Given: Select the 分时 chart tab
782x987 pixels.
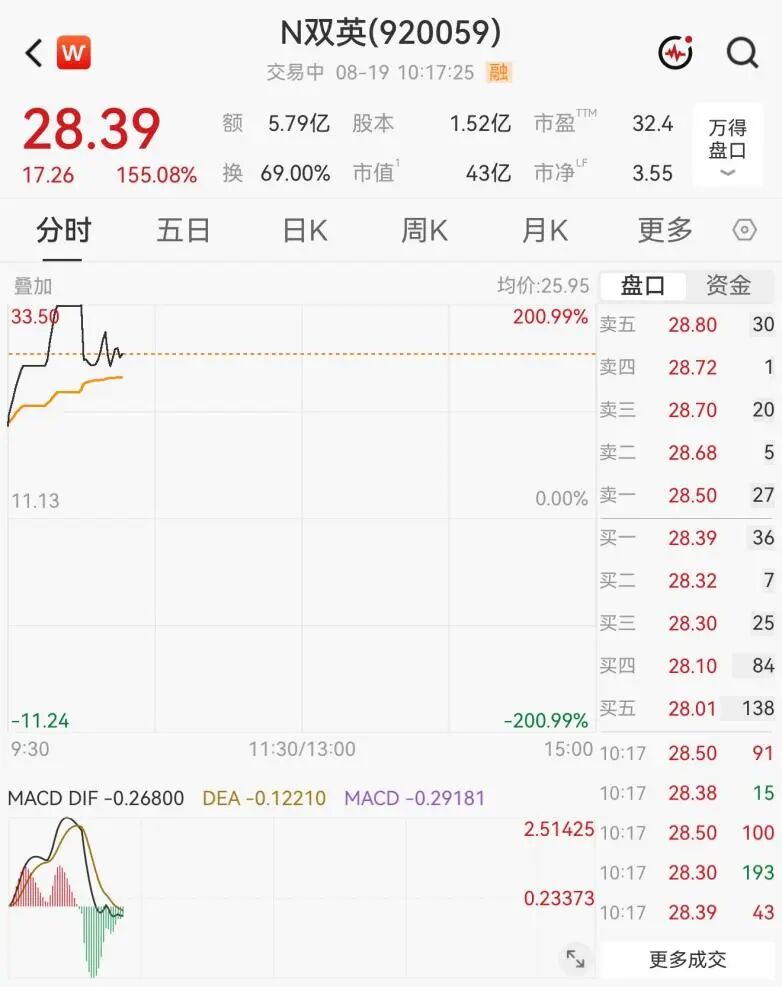Looking at the screenshot, I should [64, 230].
